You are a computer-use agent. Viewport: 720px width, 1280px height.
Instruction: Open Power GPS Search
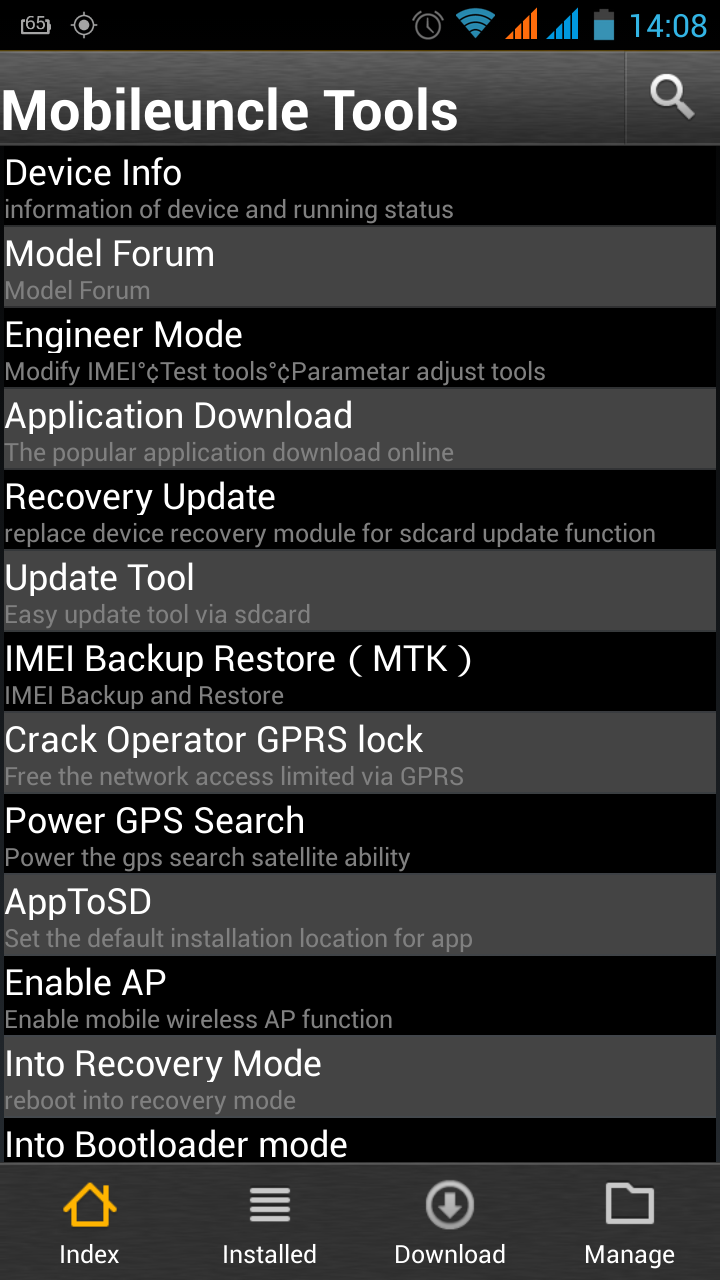coord(360,835)
